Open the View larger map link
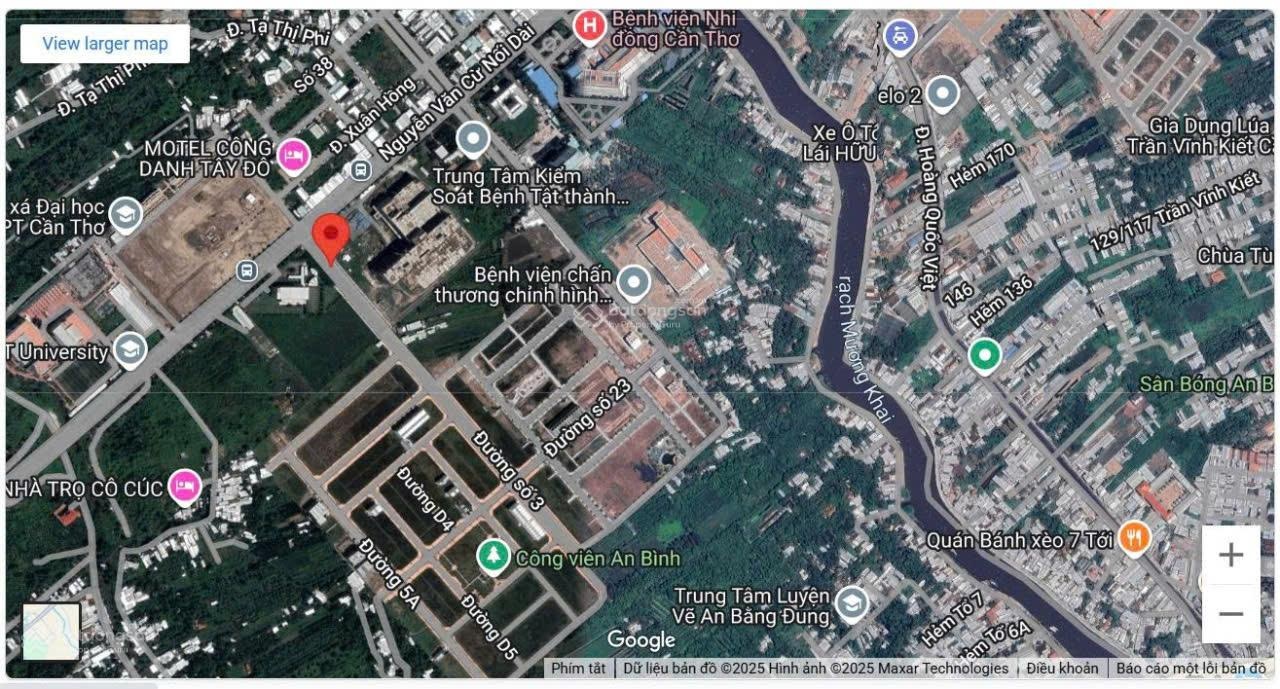This screenshot has height=689, width=1280. (105, 43)
